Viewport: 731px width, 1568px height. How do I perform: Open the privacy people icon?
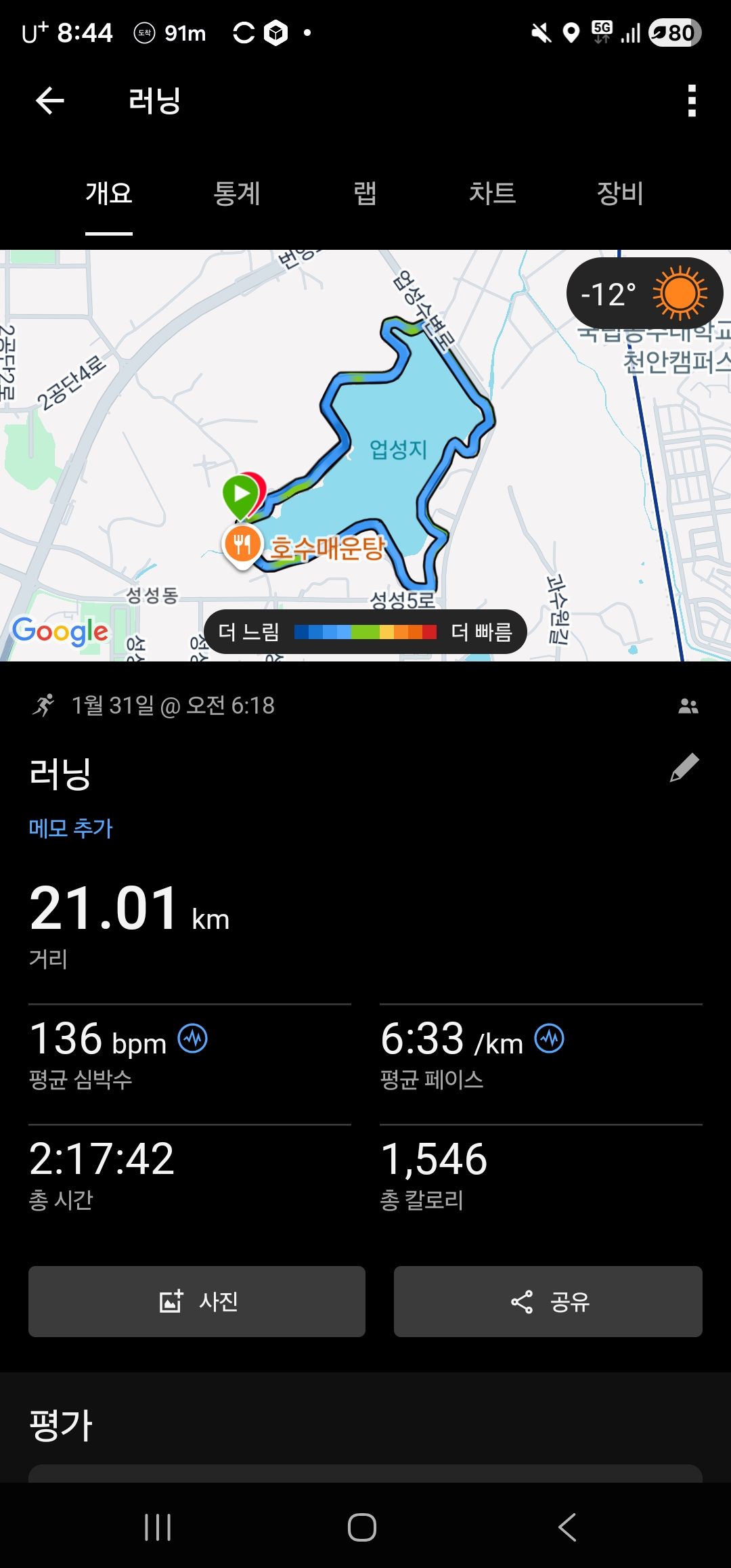pyautogui.click(x=688, y=706)
